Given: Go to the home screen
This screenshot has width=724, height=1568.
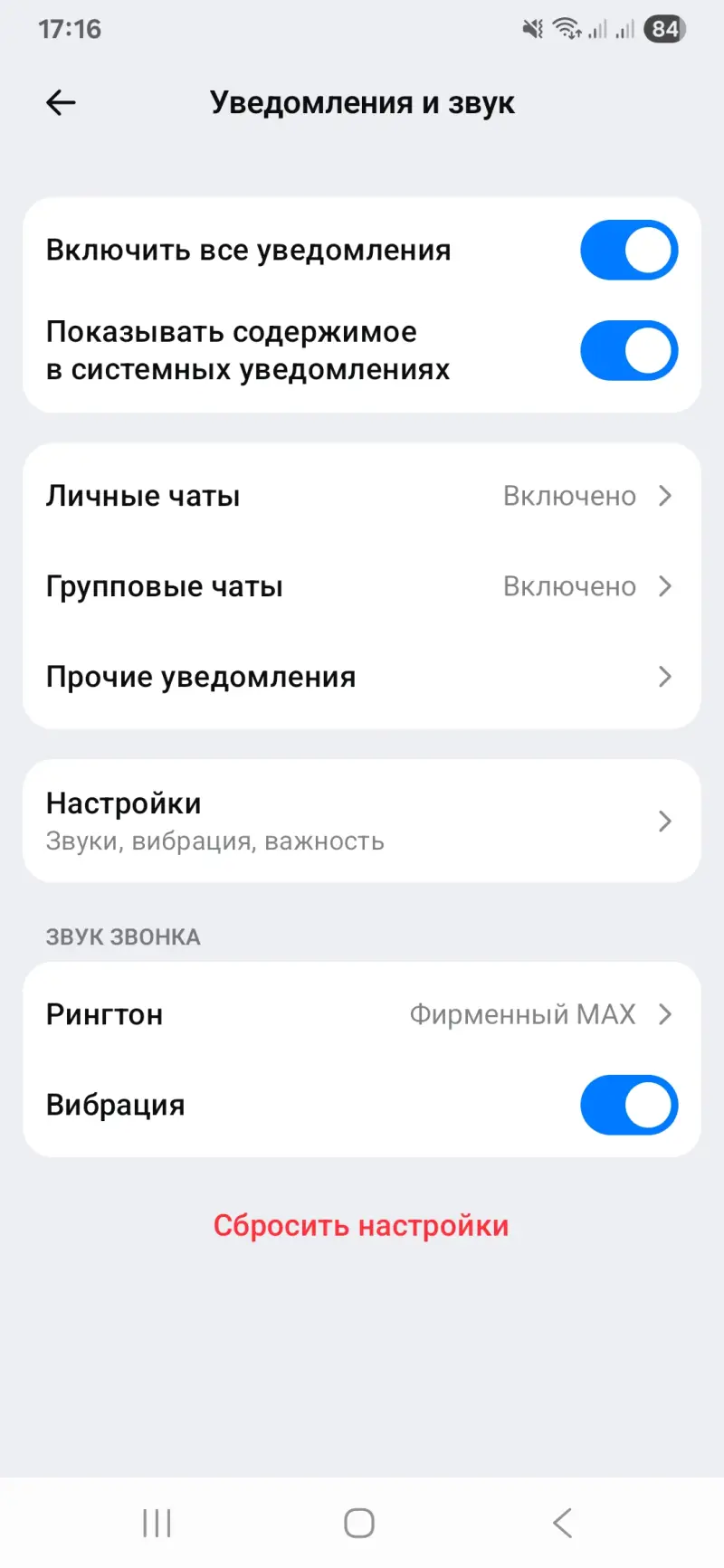Looking at the screenshot, I should tap(359, 1523).
